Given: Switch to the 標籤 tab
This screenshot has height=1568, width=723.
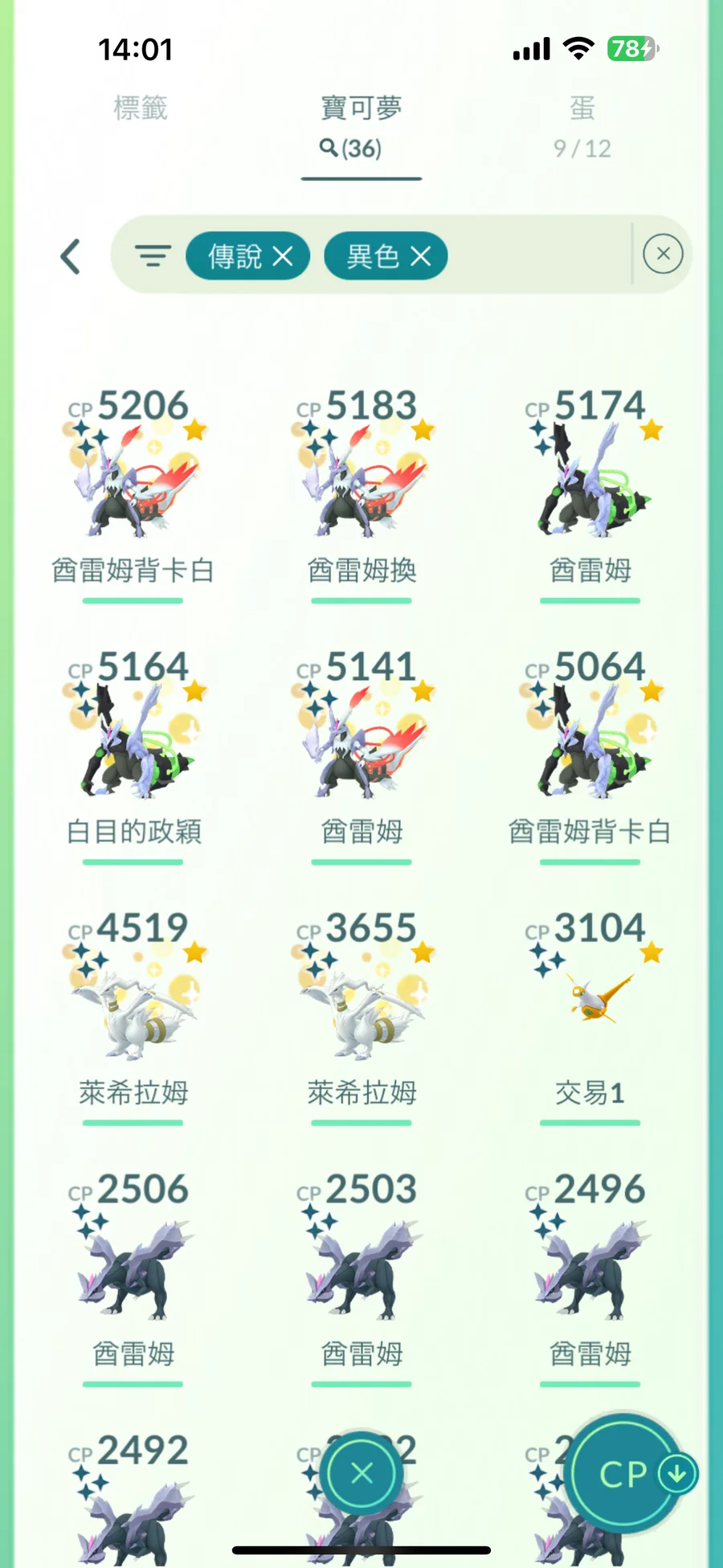Looking at the screenshot, I should point(141,108).
